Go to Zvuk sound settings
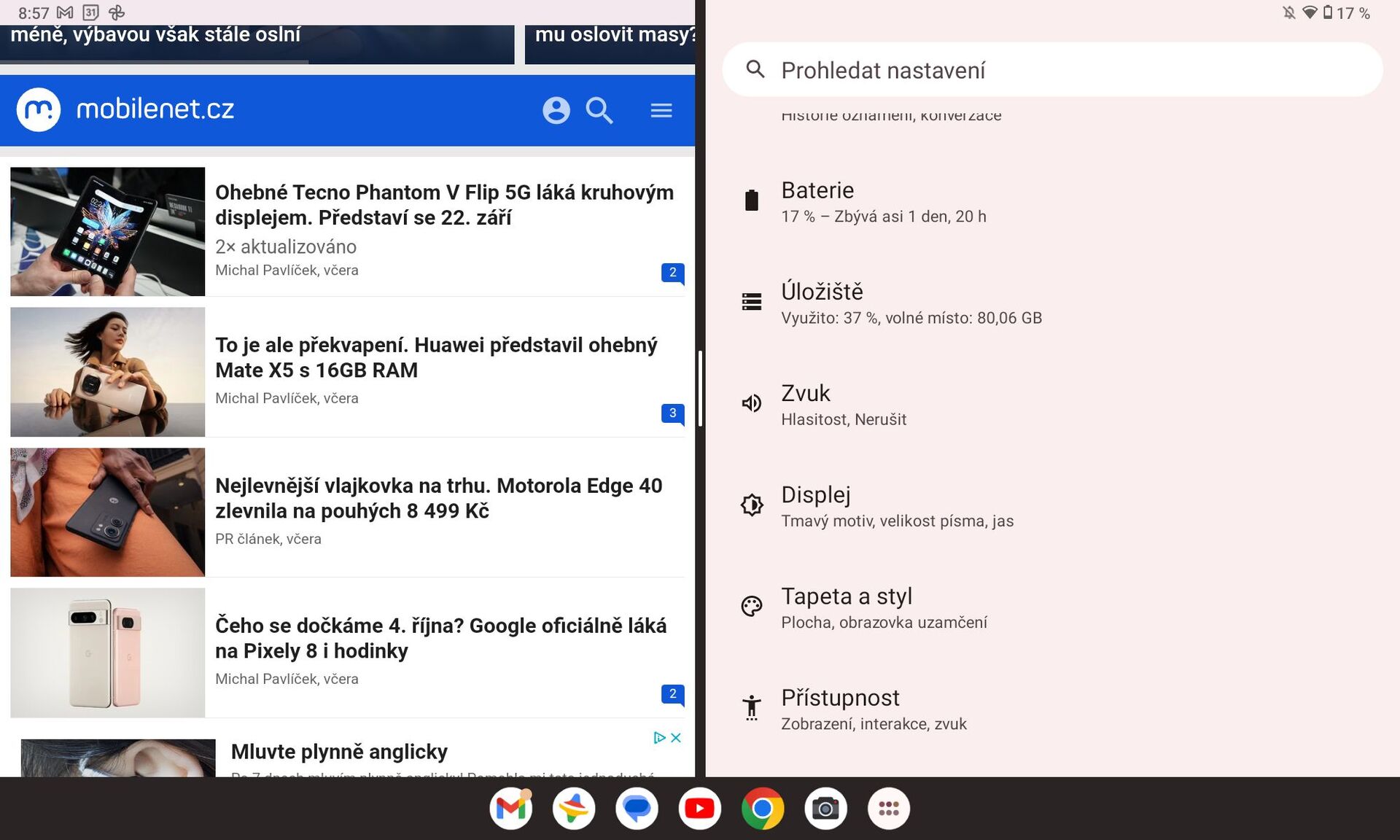The width and height of the screenshot is (1400, 840). 843,405
